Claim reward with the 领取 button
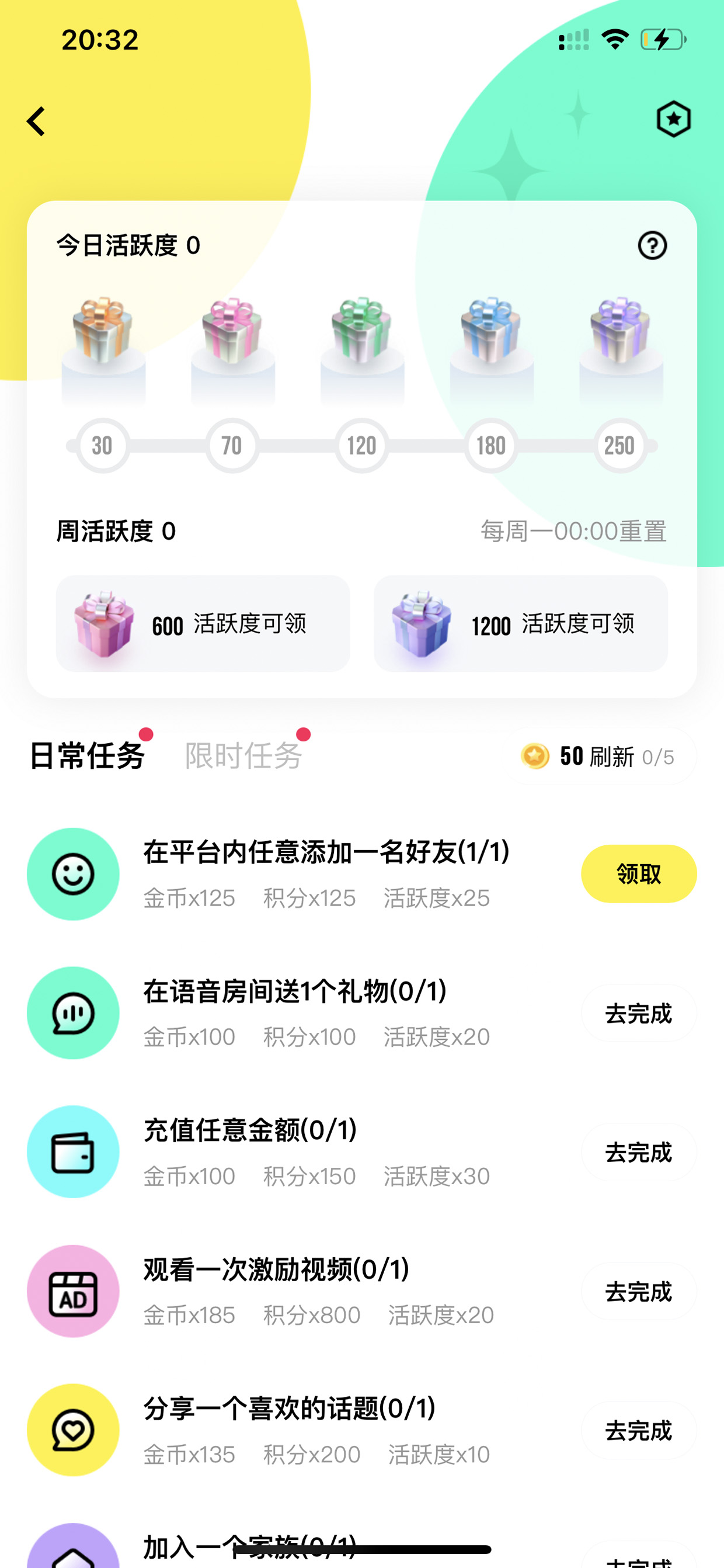The image size is (724, 1568). click(639, 873)
